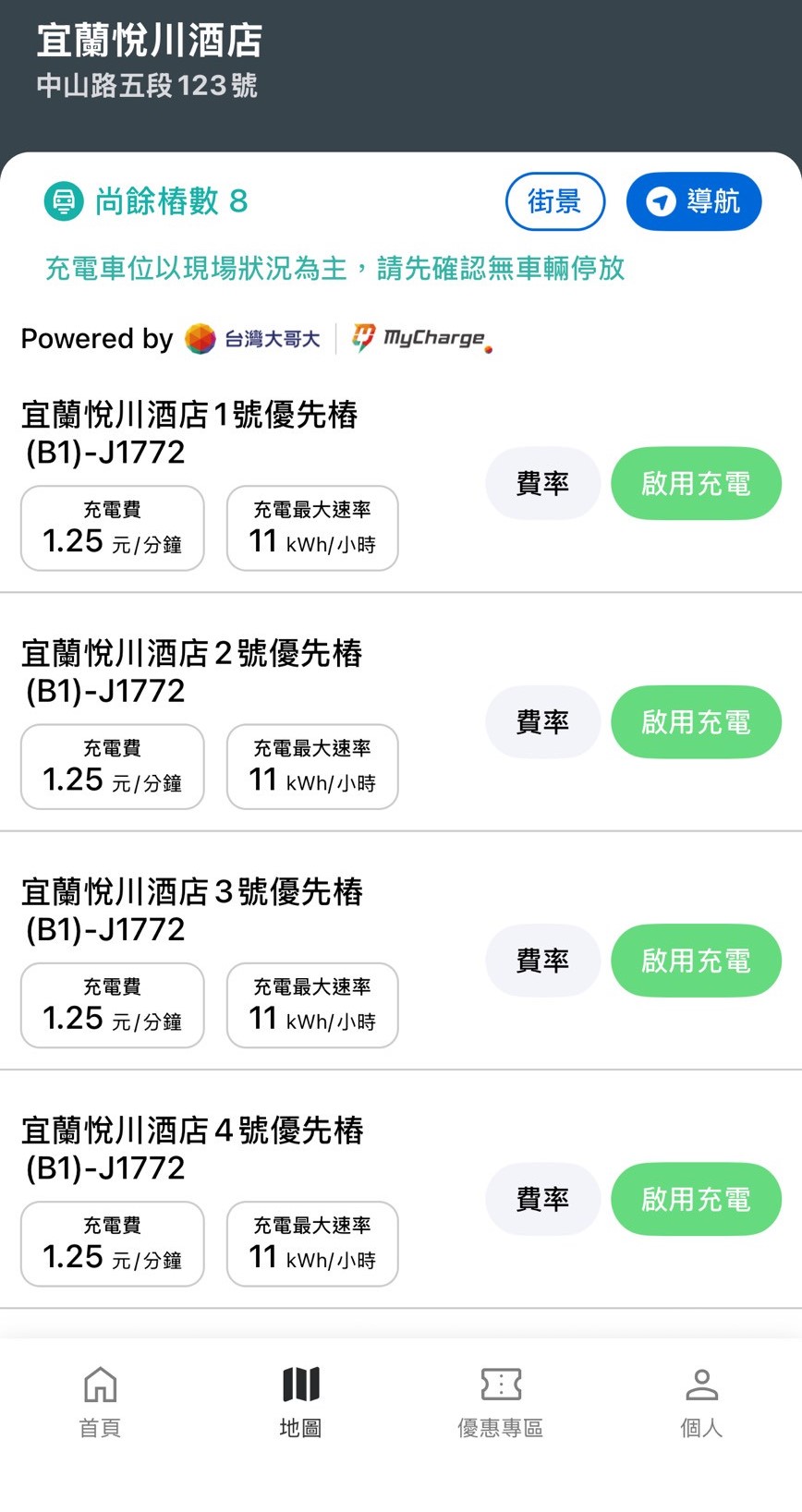Viewport: 802px width, 1512px height.
Task: Go to the 首頁 tab
Action: pos(100,1402)
